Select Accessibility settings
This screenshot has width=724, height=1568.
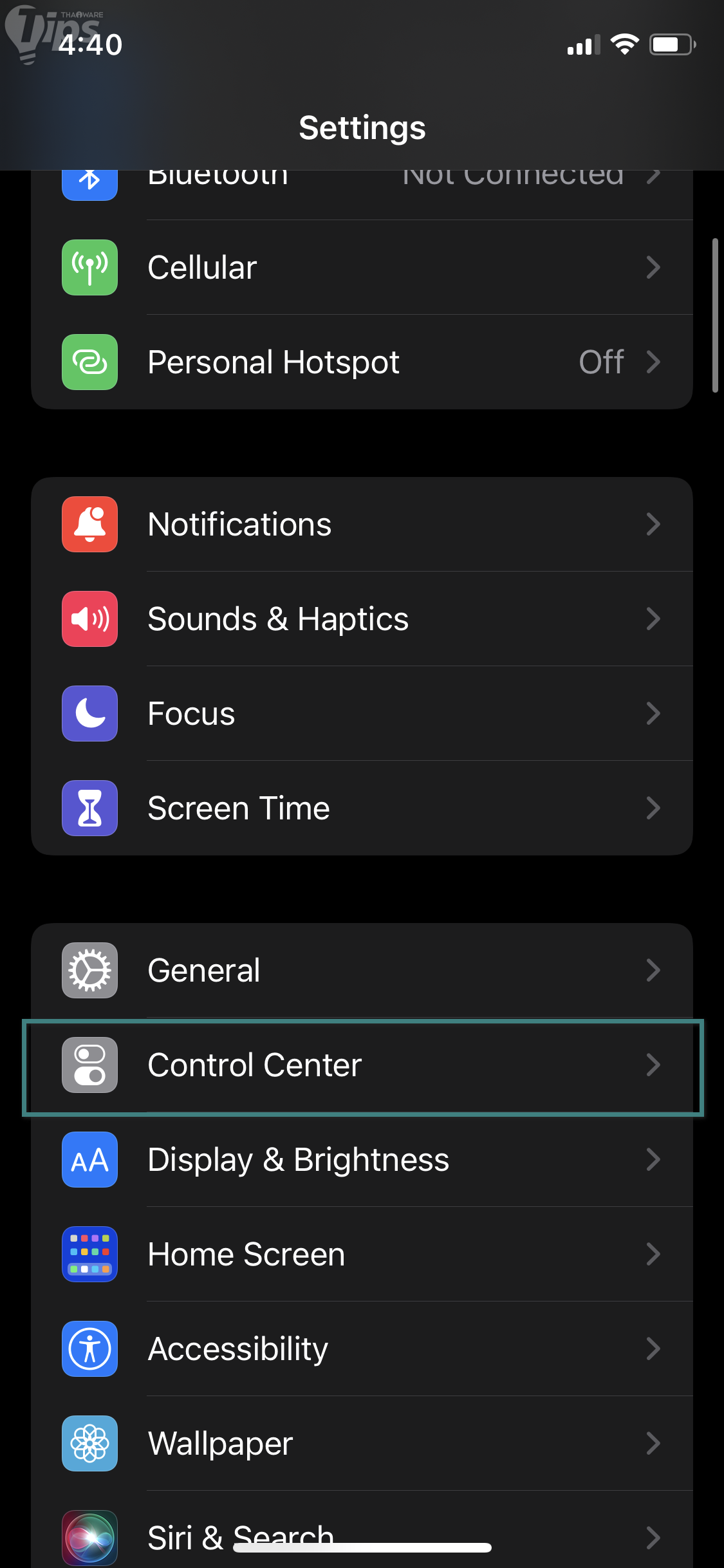(x=362, y=1349)
